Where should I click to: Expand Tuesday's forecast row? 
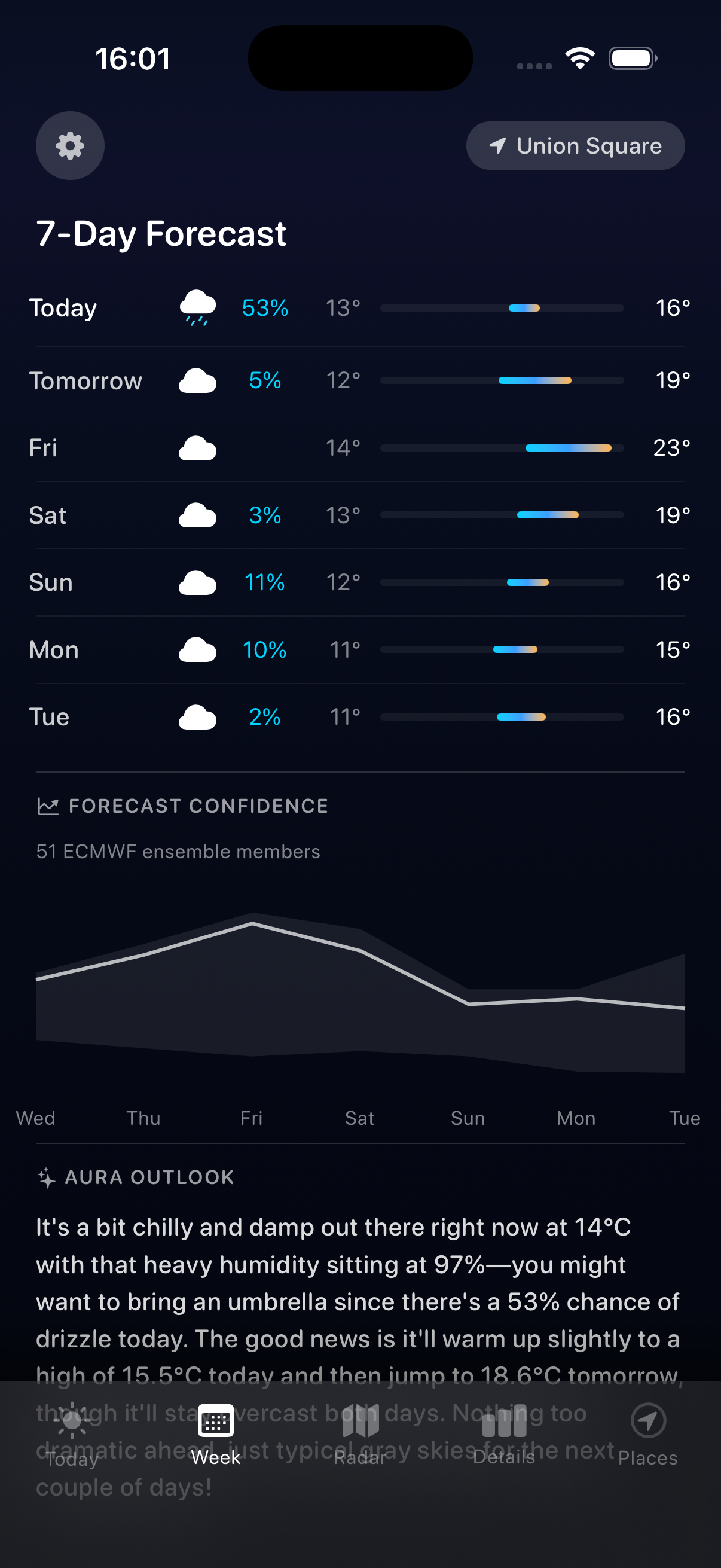click(360, 717)
